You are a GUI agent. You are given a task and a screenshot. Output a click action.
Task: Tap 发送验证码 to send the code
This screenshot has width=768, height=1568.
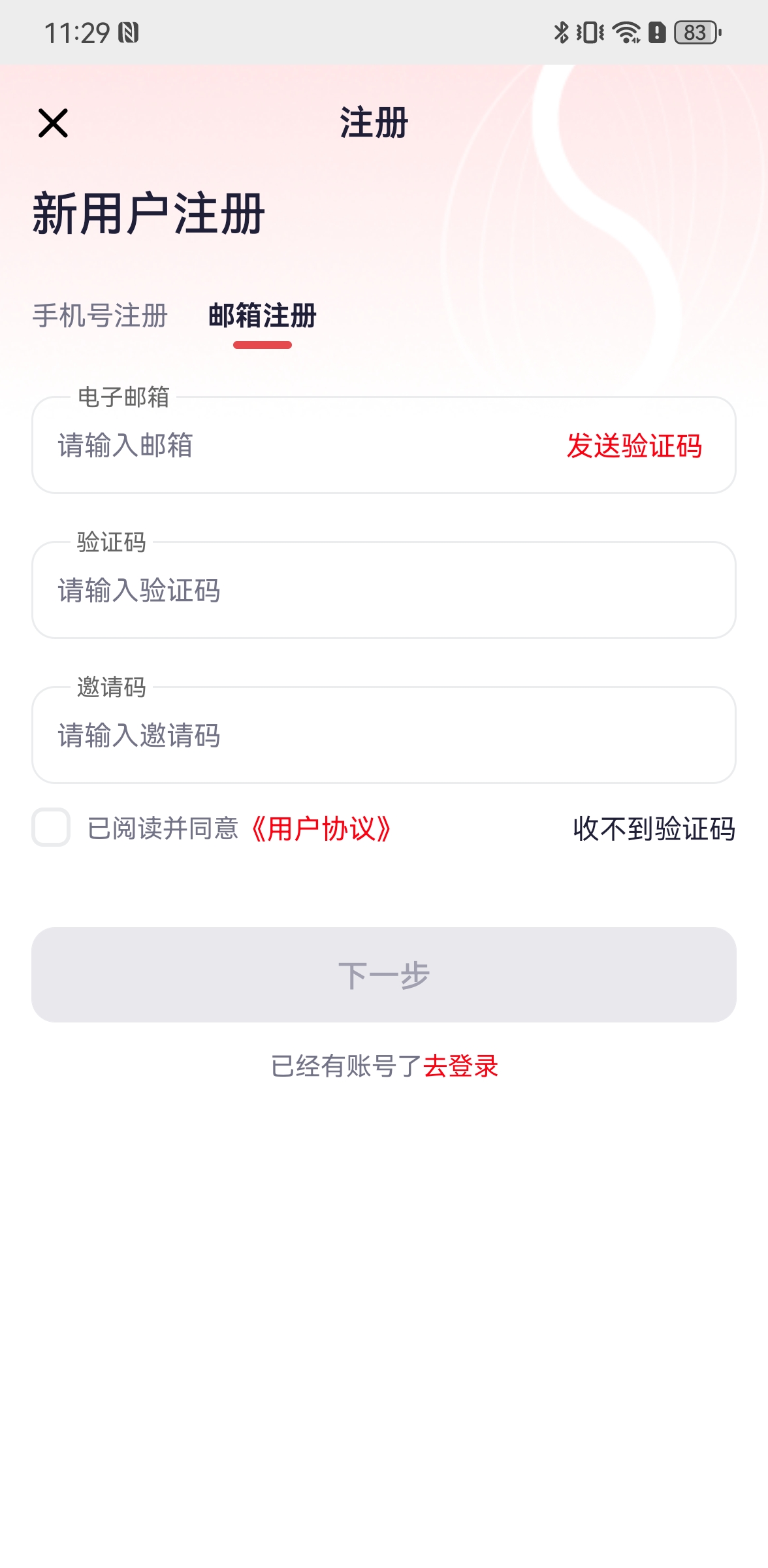coord(634,446)
